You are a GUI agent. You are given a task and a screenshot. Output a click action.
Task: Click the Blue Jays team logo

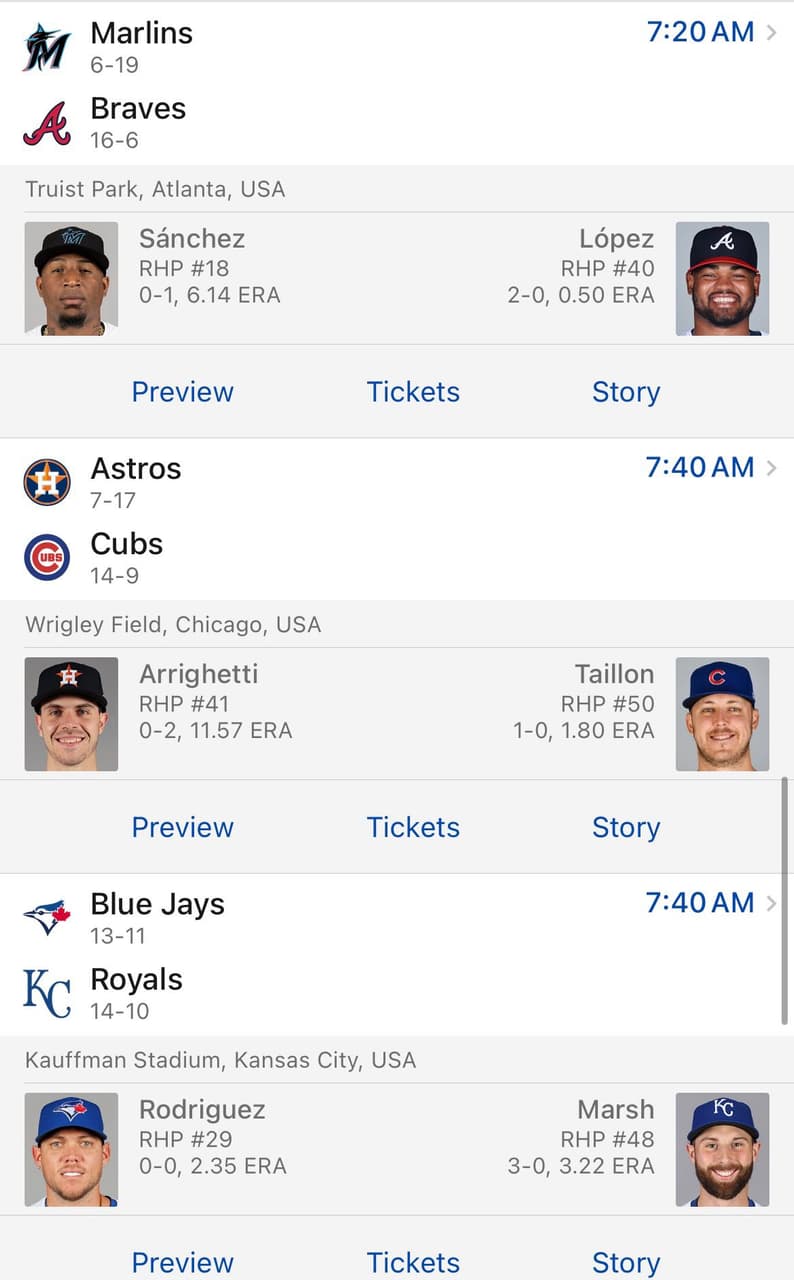click(45, 915)
